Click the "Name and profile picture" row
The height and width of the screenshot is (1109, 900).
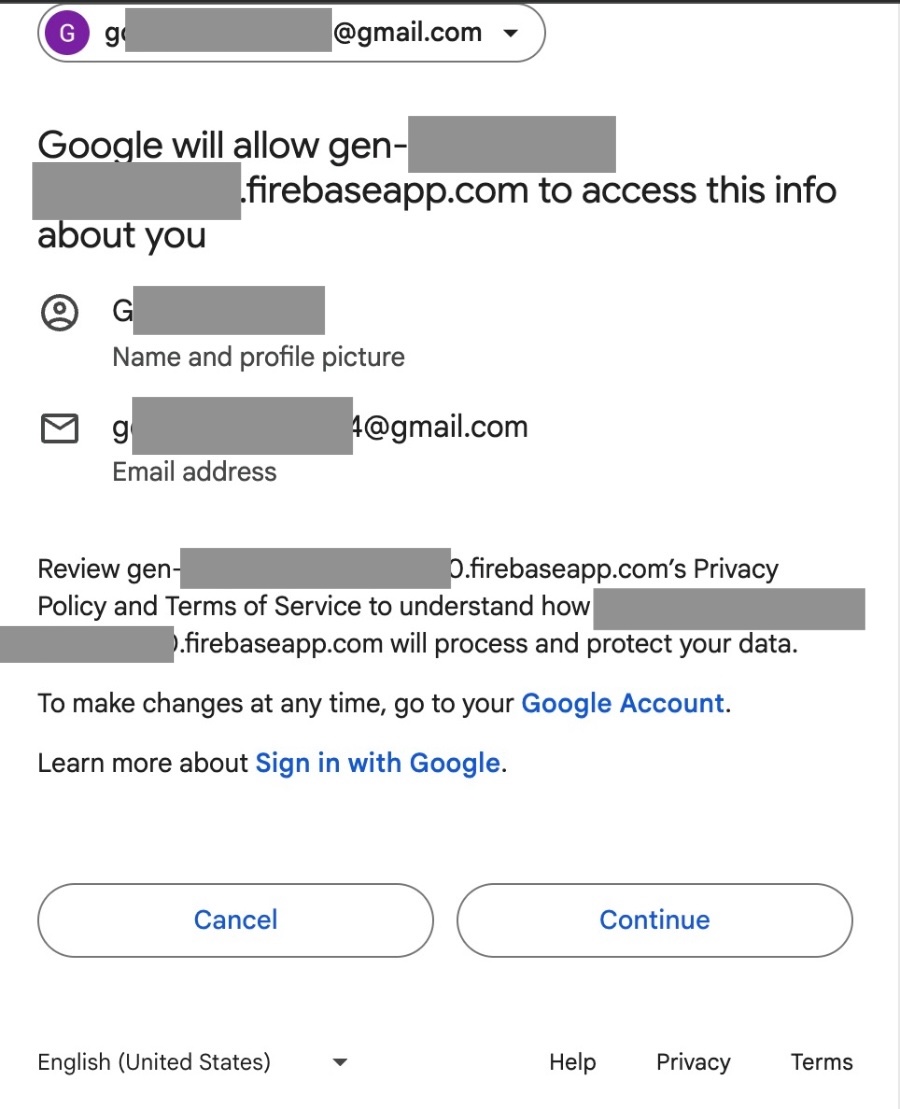[x=257, y=356]
